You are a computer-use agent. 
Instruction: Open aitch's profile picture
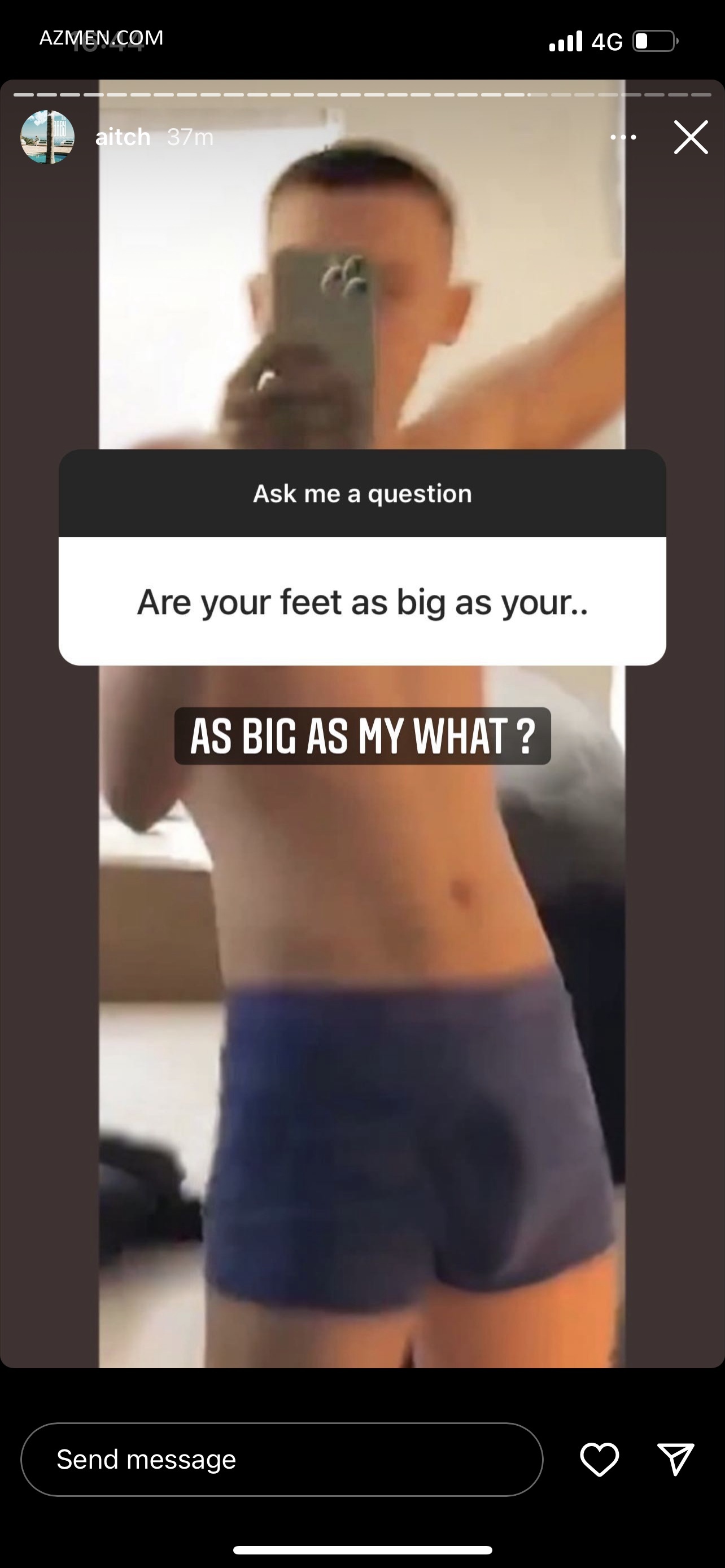coord(47,137)
